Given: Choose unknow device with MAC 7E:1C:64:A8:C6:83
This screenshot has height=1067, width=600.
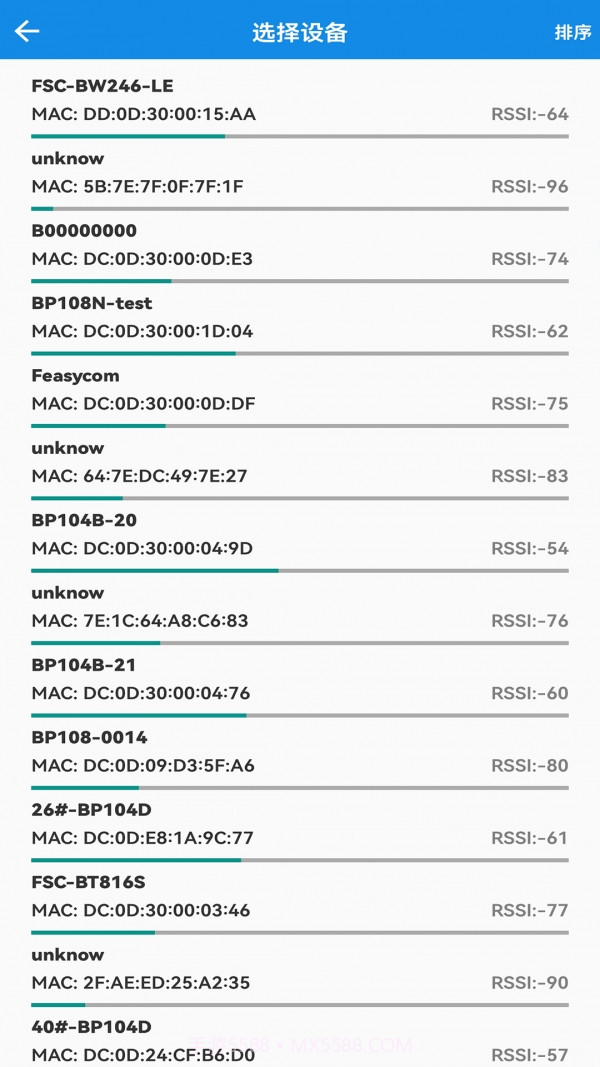Looking at the screenshot, I should [x=300, y=608].
